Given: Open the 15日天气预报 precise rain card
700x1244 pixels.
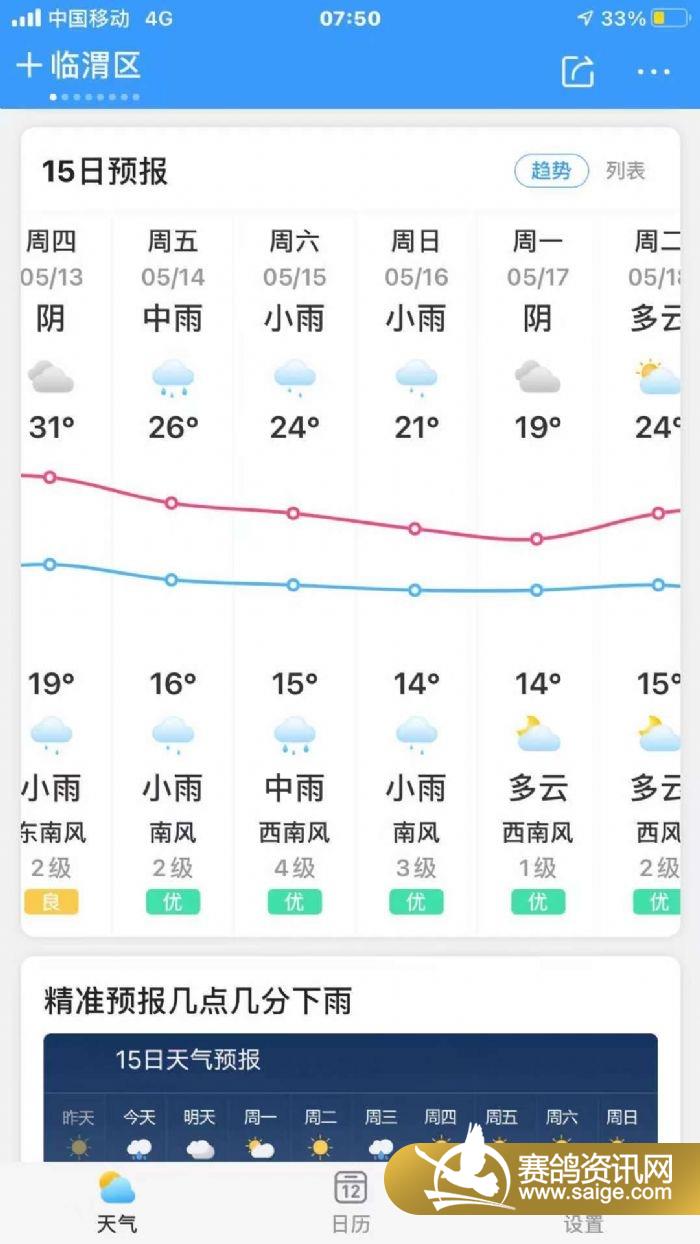Looking at the screenshot, I should 350,1097.
